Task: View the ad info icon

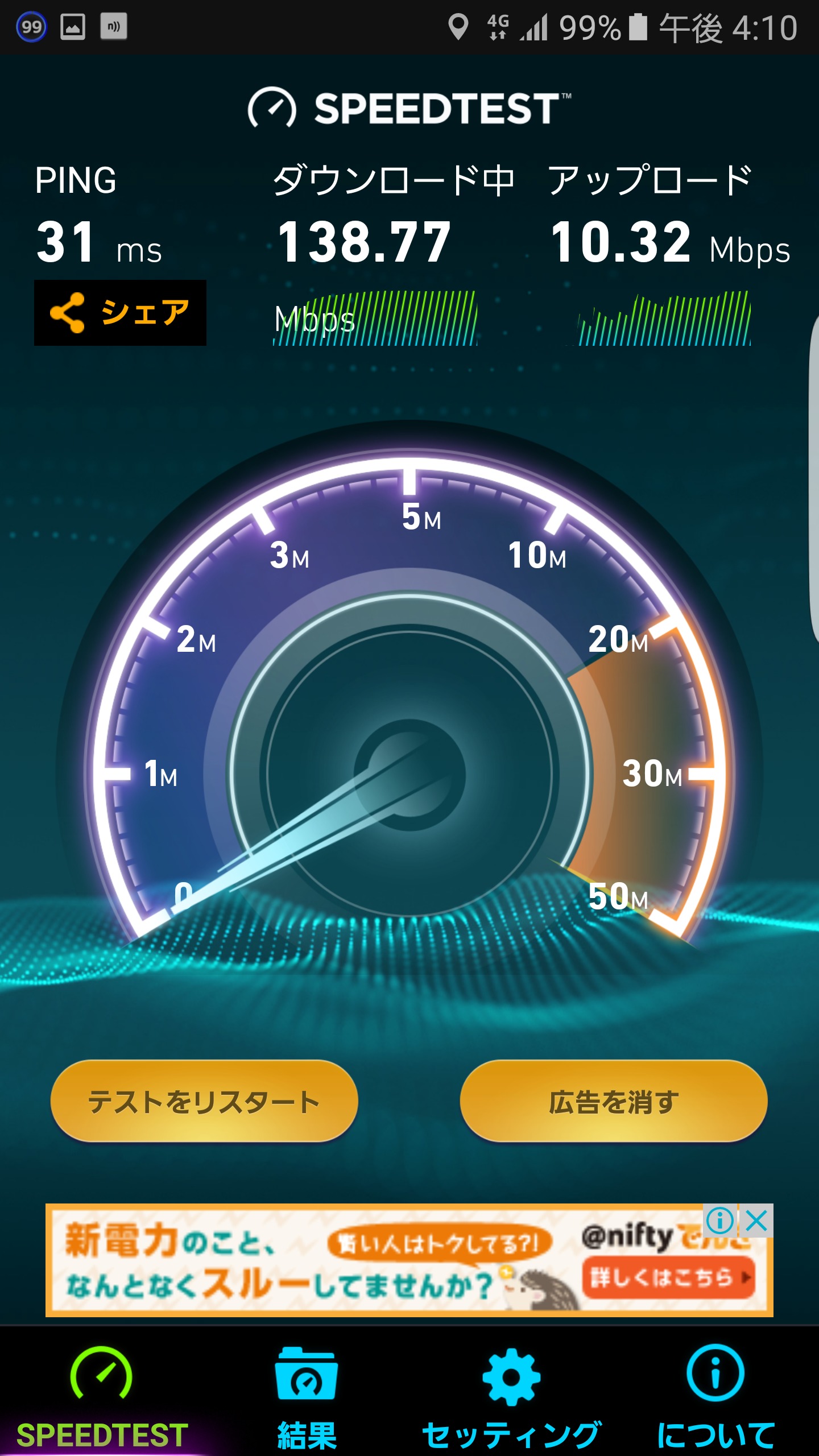Action: point(720,1221)
